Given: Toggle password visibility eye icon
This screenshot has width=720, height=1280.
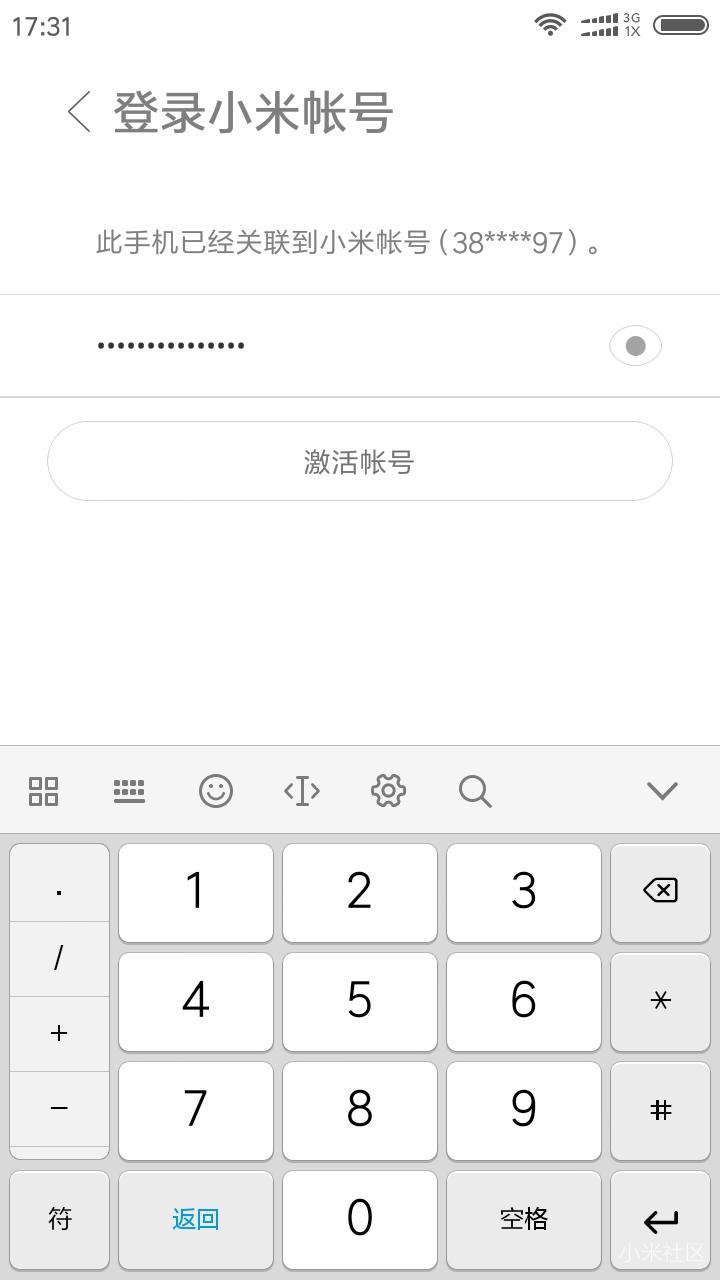Looking at the screenshot, I should [x=635, y=346].
